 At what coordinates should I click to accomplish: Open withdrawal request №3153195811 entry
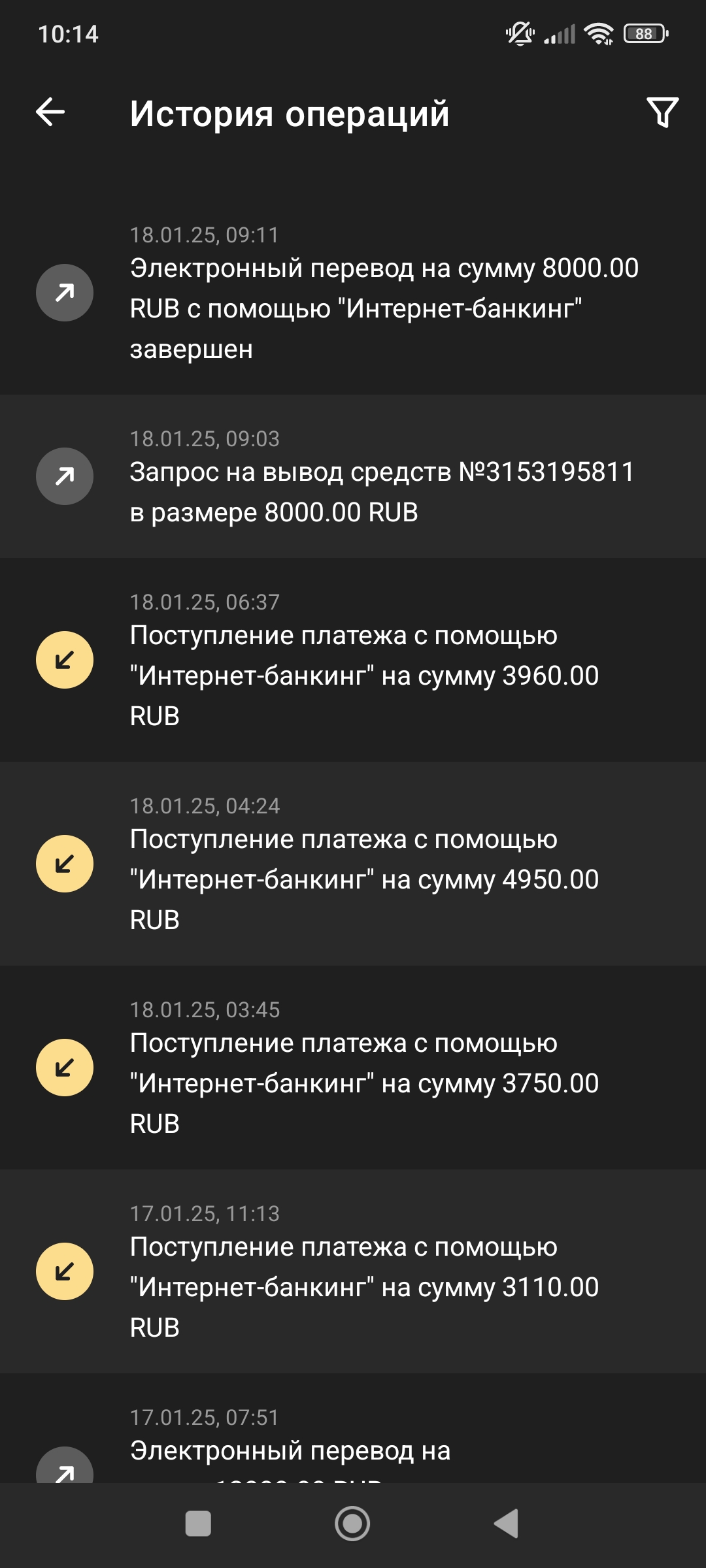(353, 476)
